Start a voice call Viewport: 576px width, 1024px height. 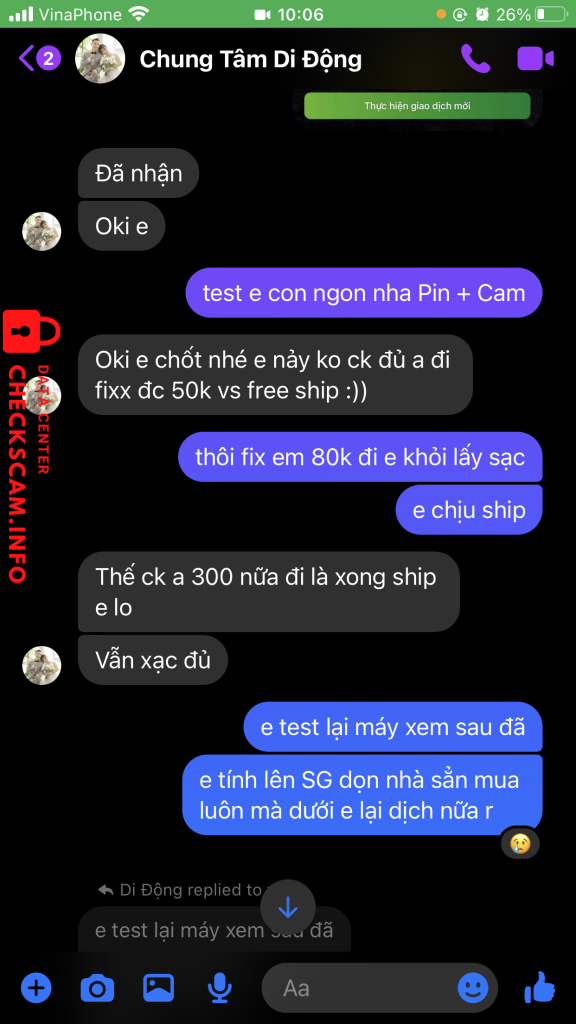475,59
